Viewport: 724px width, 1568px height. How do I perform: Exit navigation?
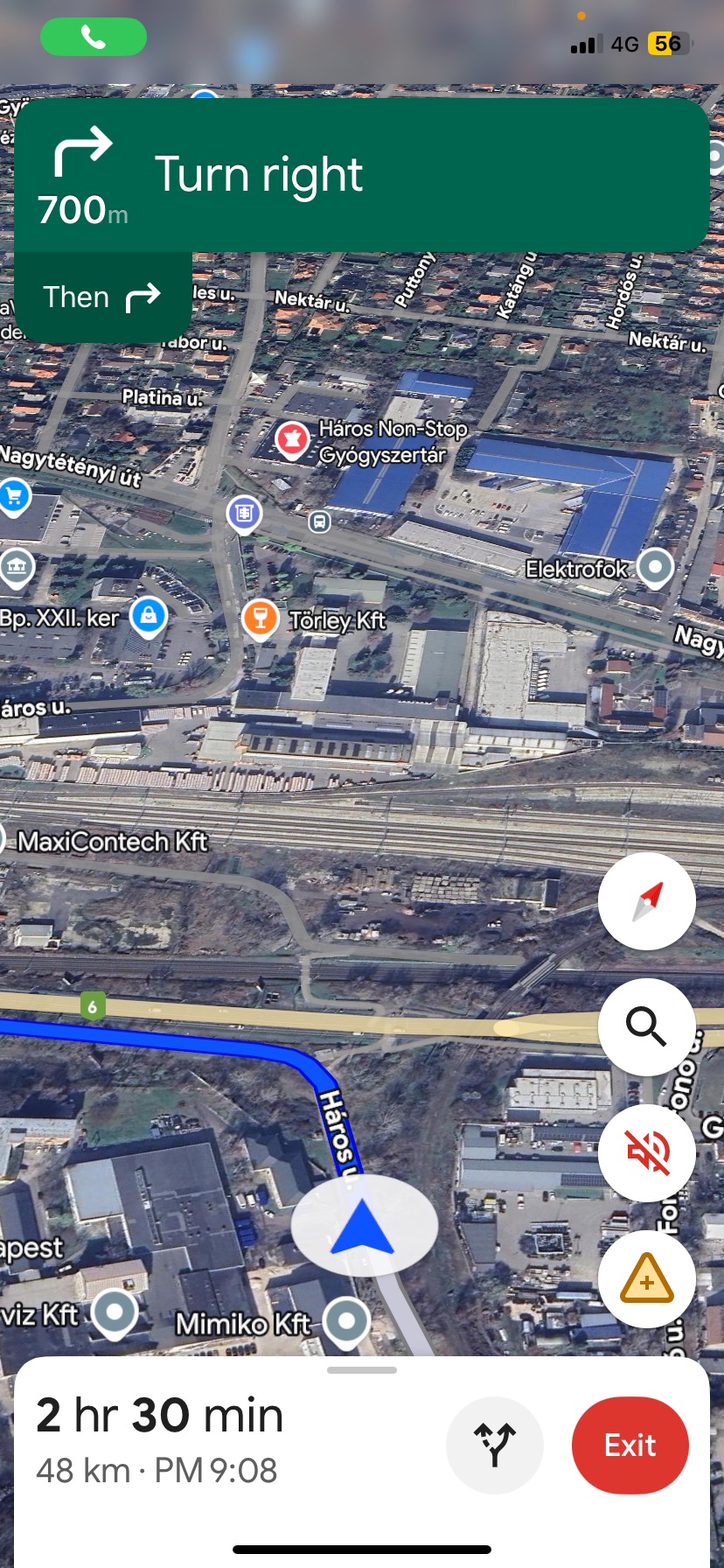630,1445
